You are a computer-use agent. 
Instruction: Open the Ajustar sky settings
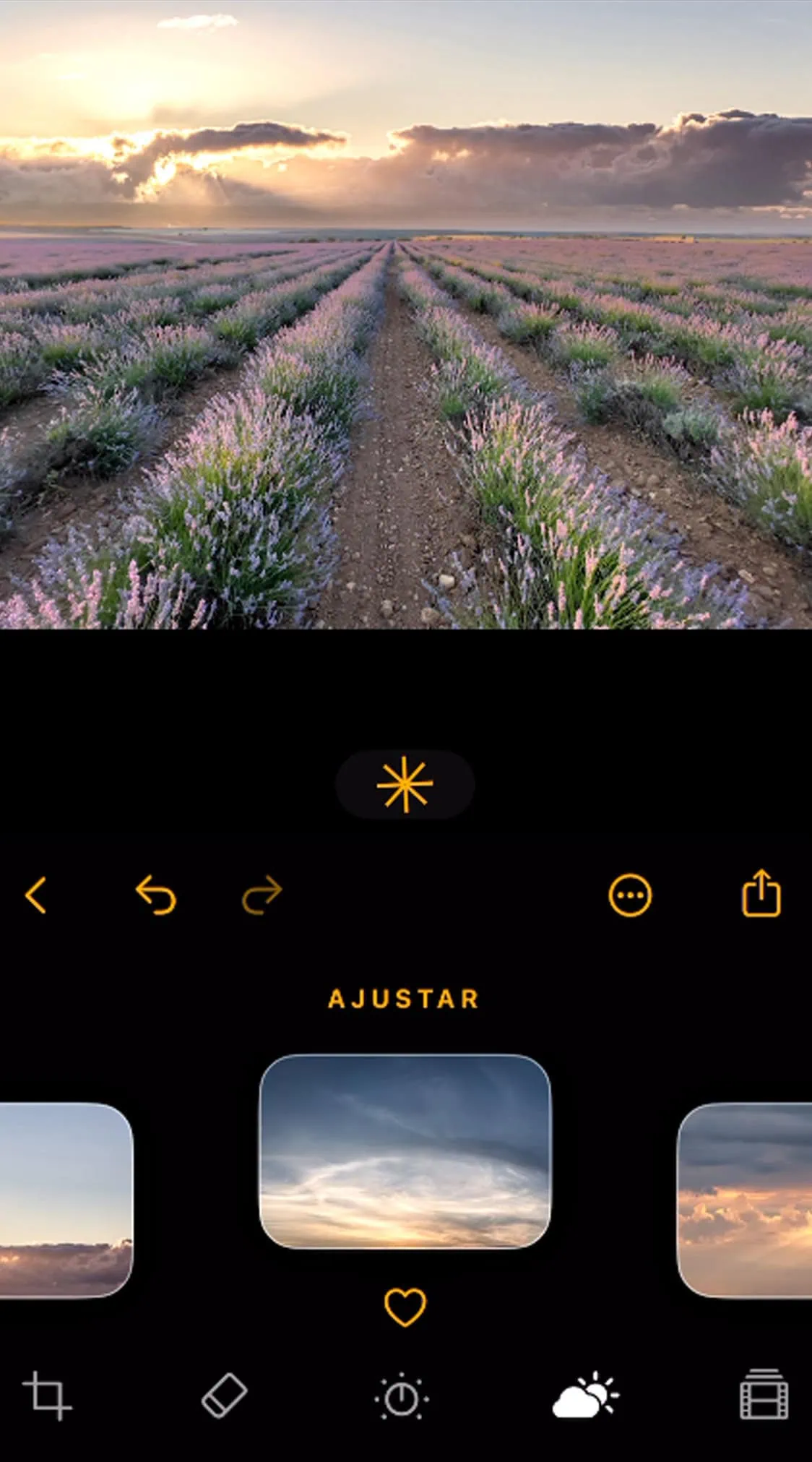point(404,999)
